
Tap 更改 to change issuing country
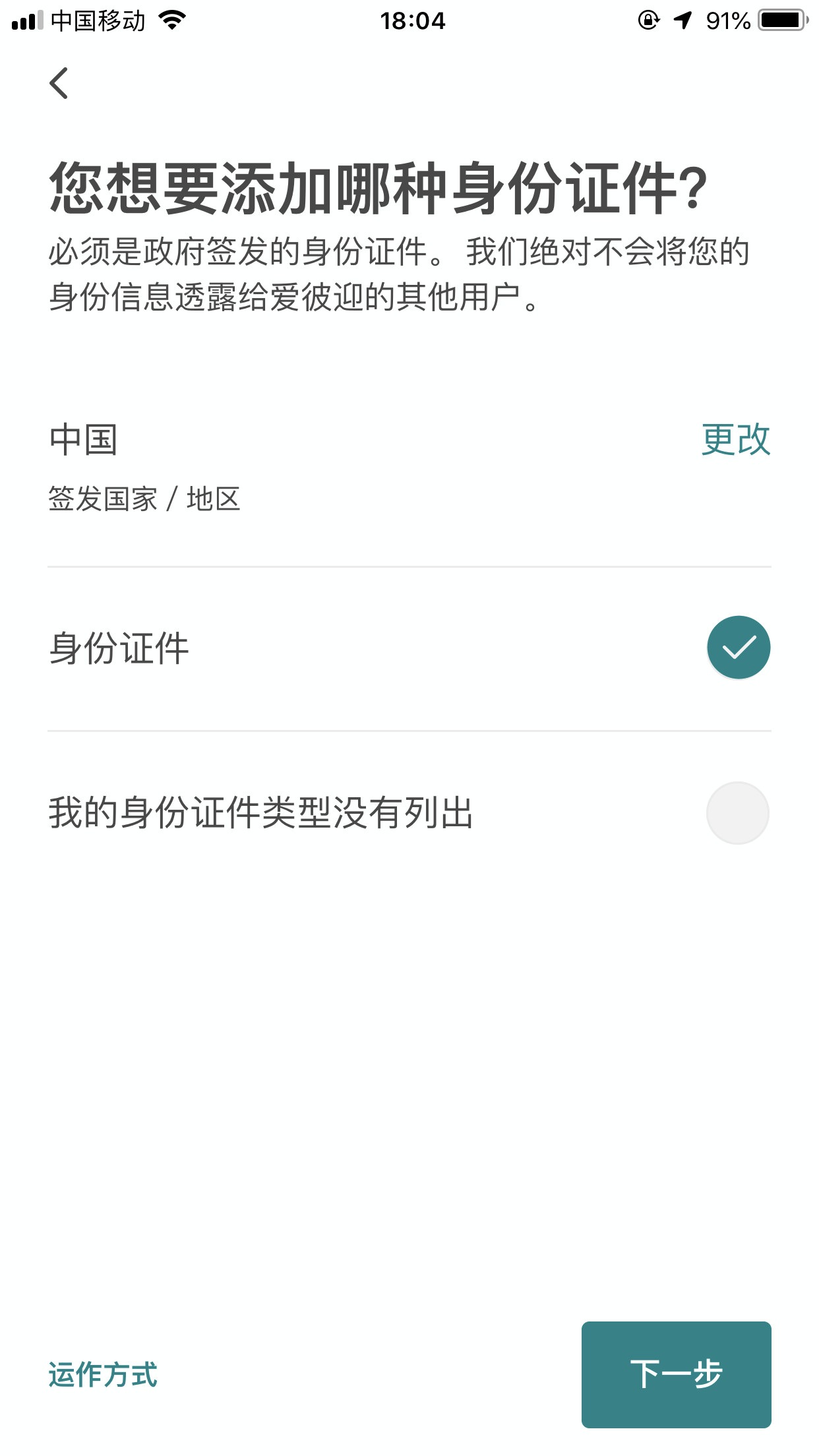(x=735, y=439)
